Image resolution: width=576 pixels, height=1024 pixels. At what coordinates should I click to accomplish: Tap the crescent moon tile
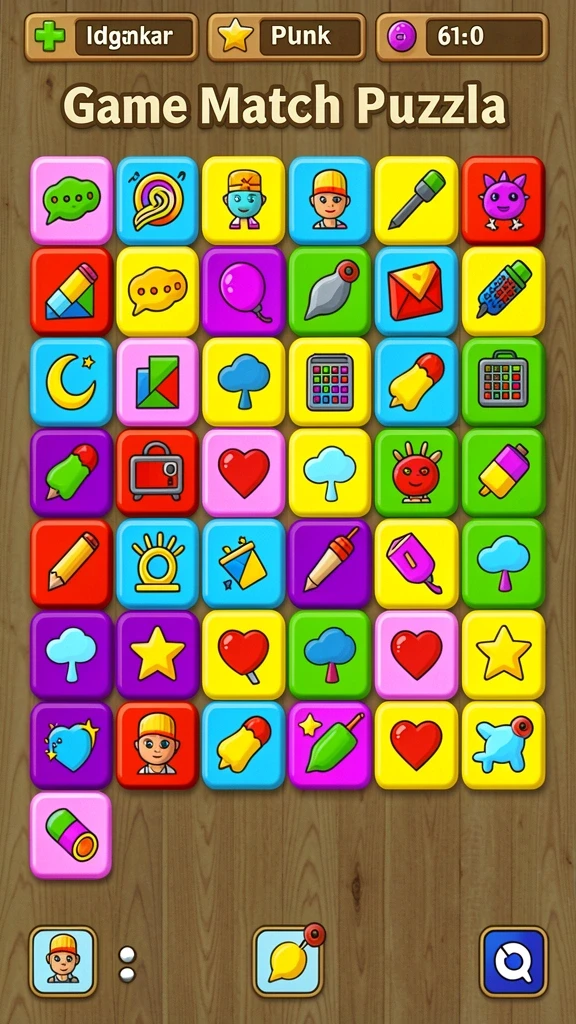[x=72, y=382]
